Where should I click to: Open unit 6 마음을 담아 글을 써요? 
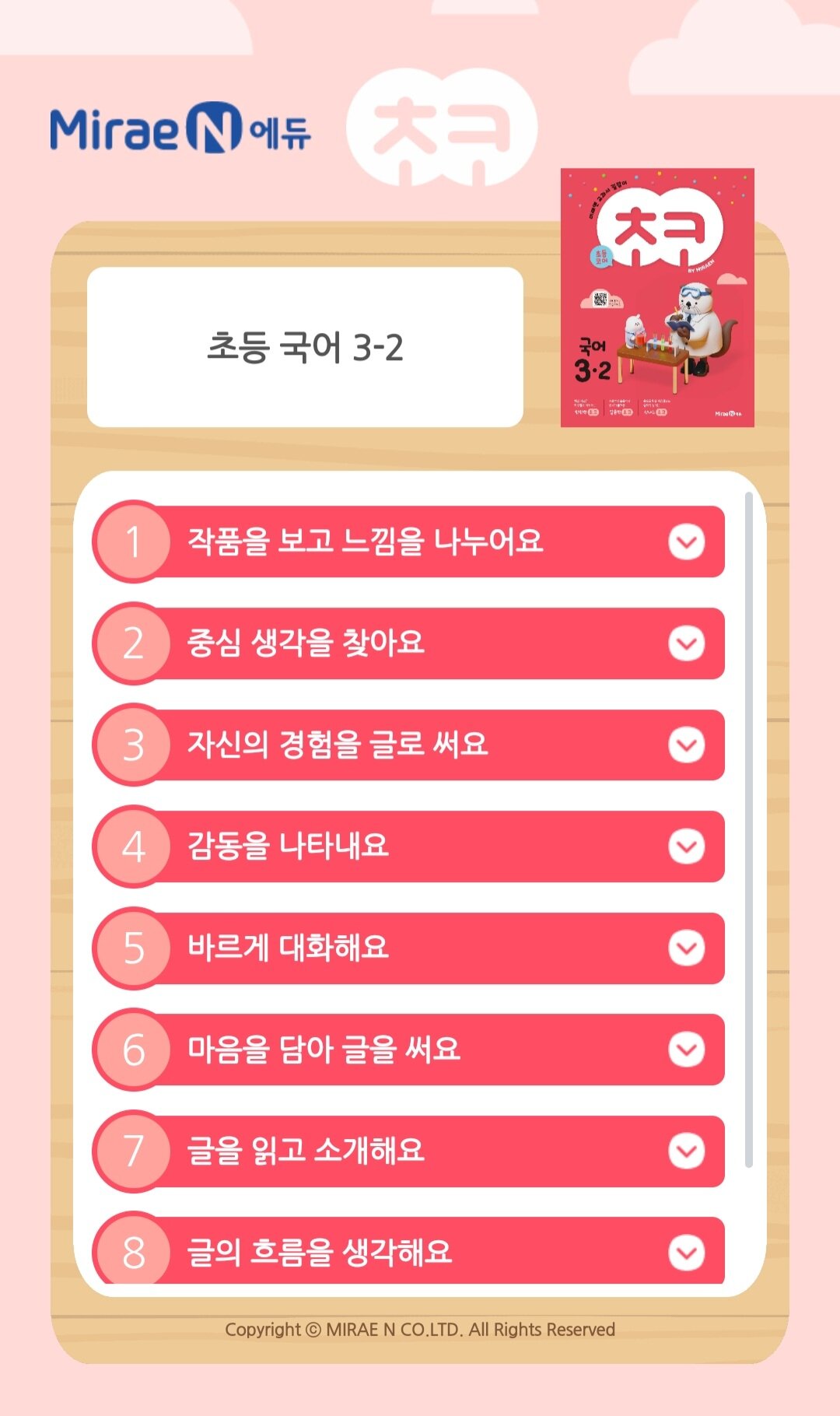(x=686, y=1050)
